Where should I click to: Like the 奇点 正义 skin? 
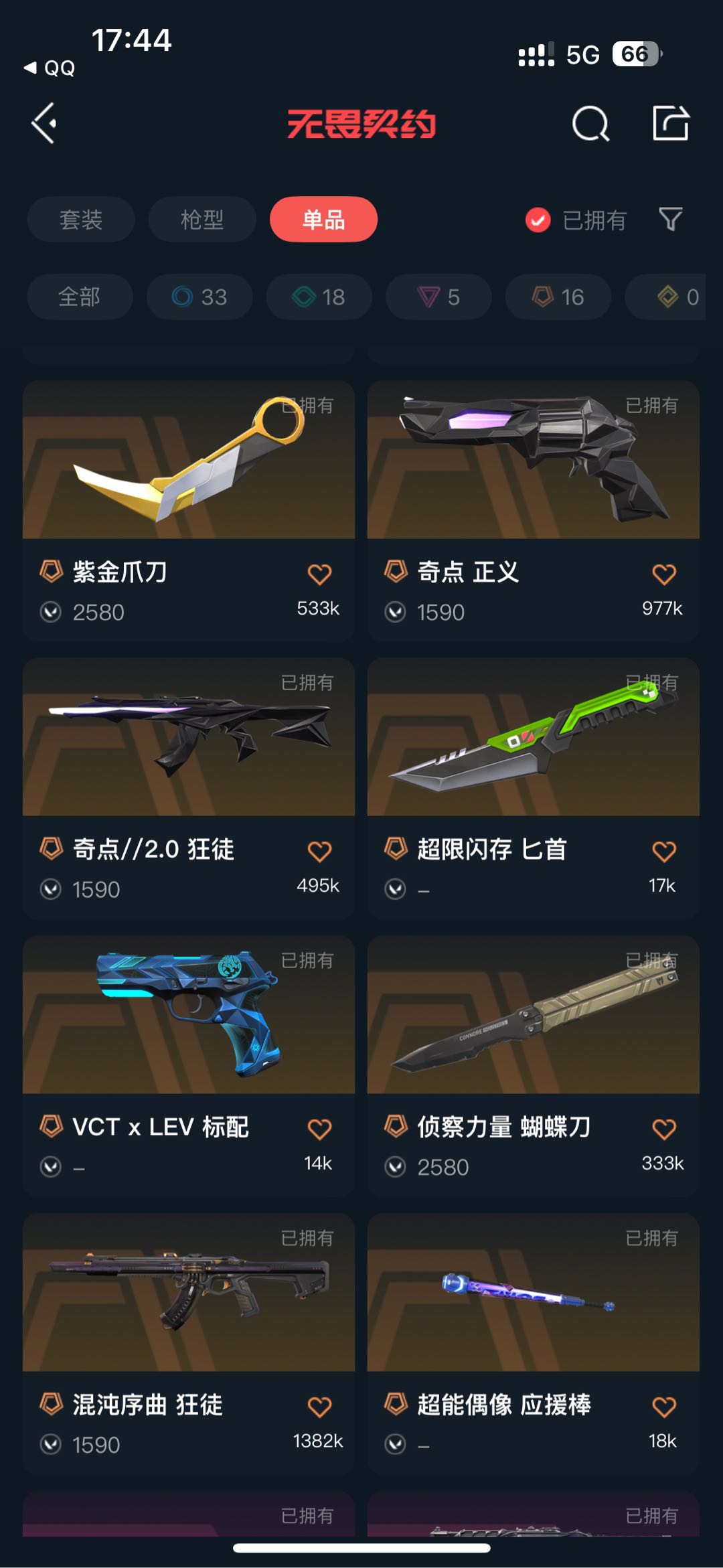[664, 574]
